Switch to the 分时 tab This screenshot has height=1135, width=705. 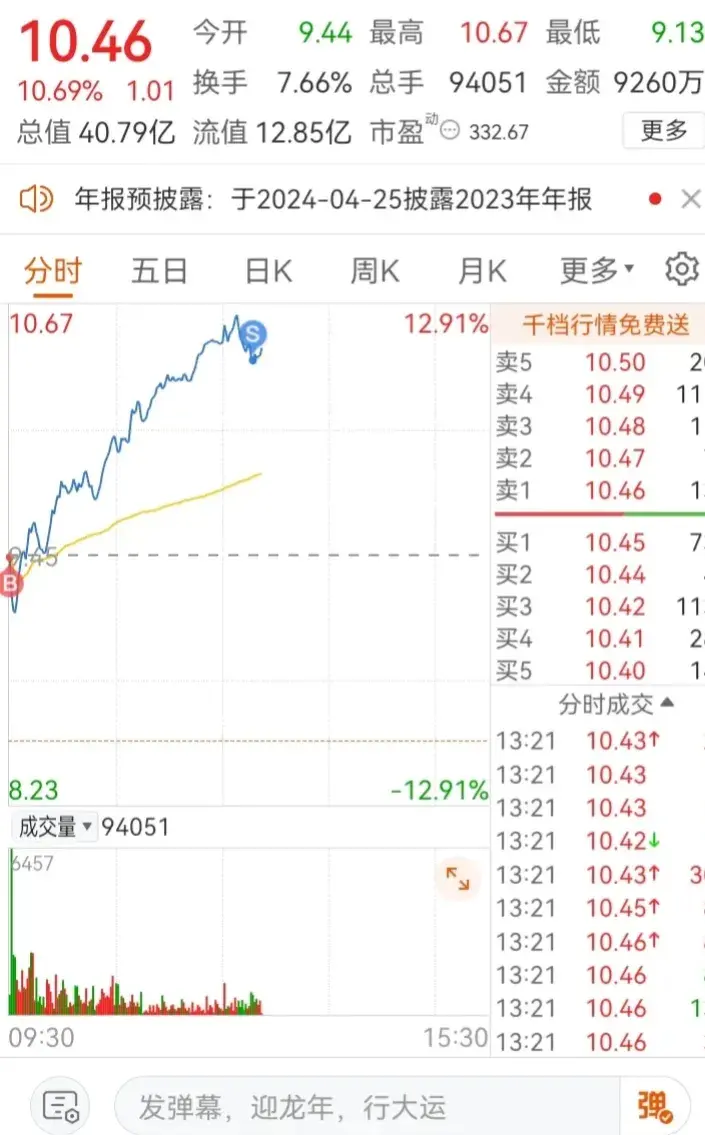point(52,270)
